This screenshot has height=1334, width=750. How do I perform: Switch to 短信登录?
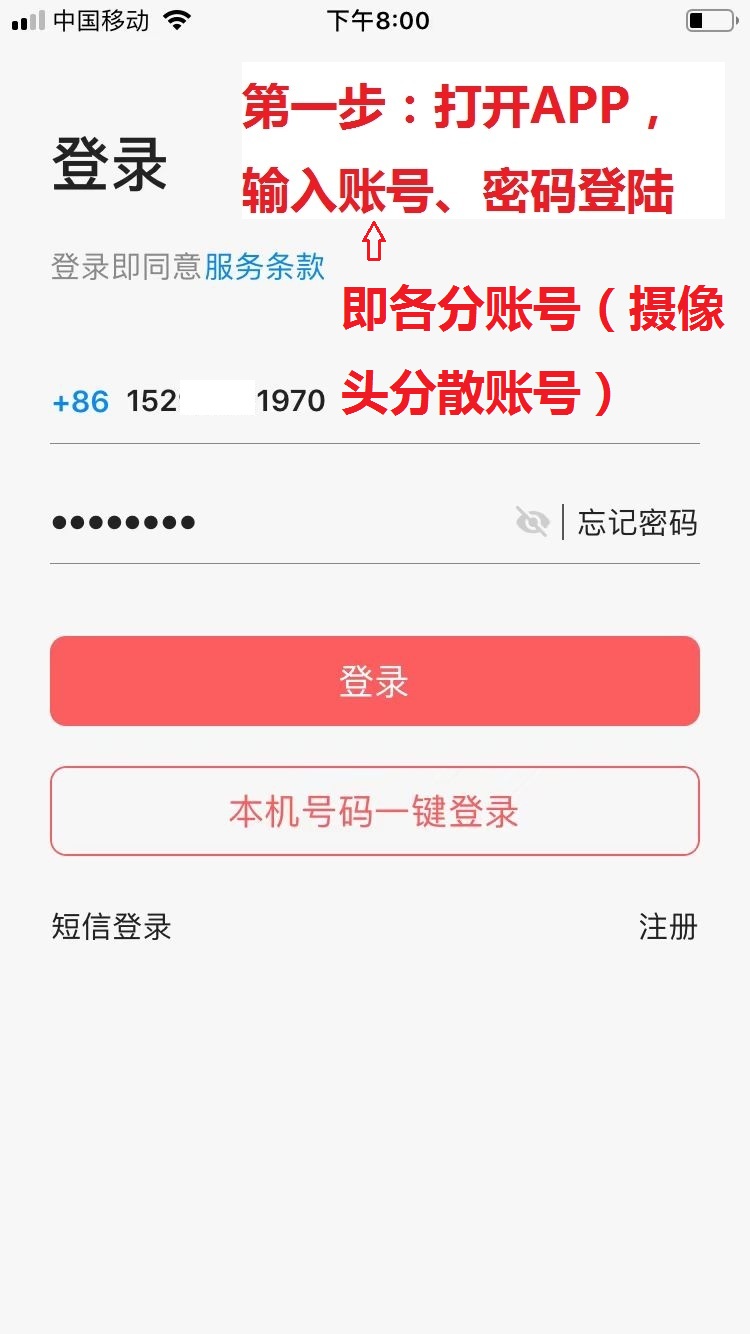112,927
